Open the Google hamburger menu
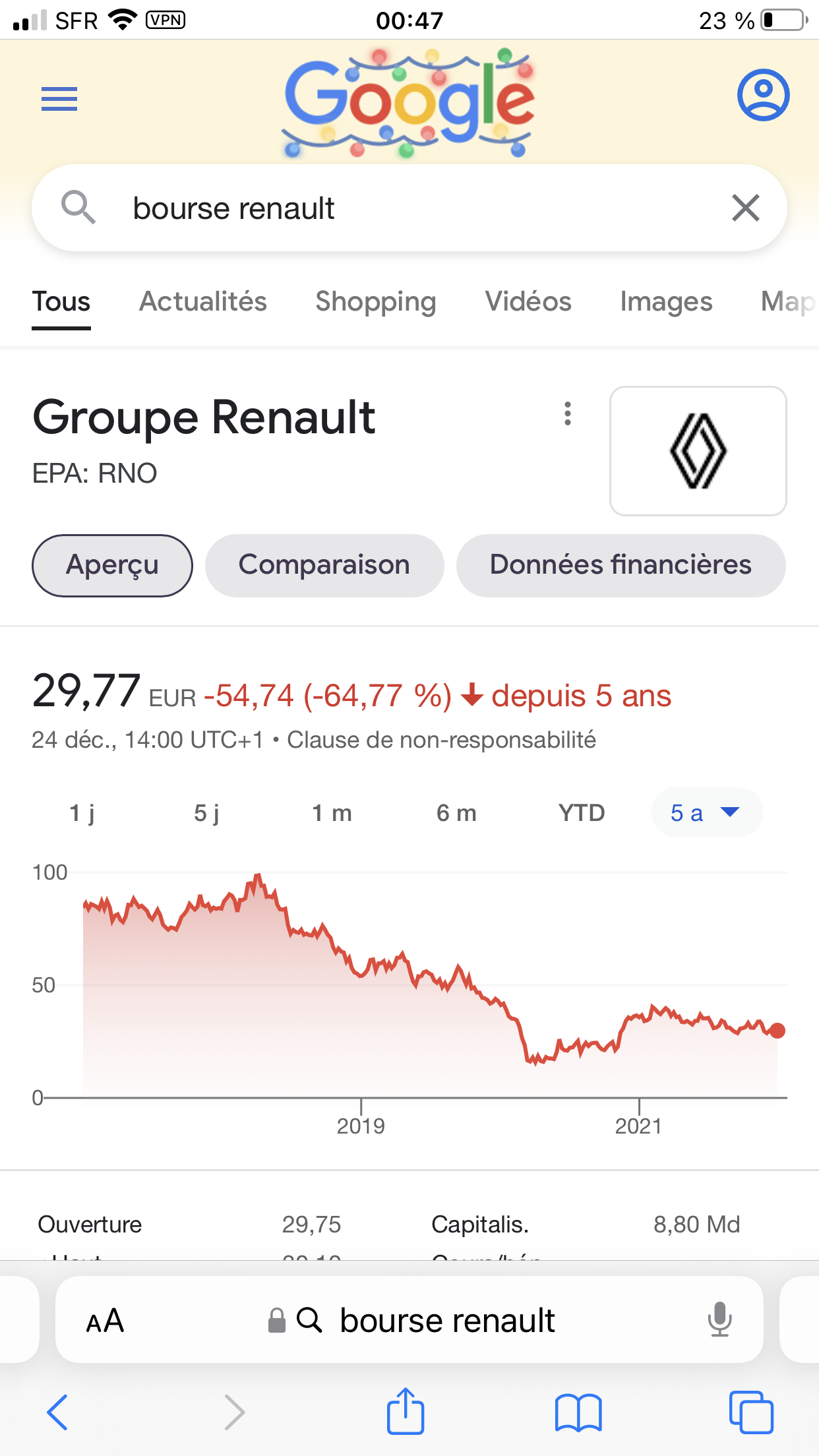Image resolution: width=819 pixels, height=1456 pixels. [x=59, y=99]
